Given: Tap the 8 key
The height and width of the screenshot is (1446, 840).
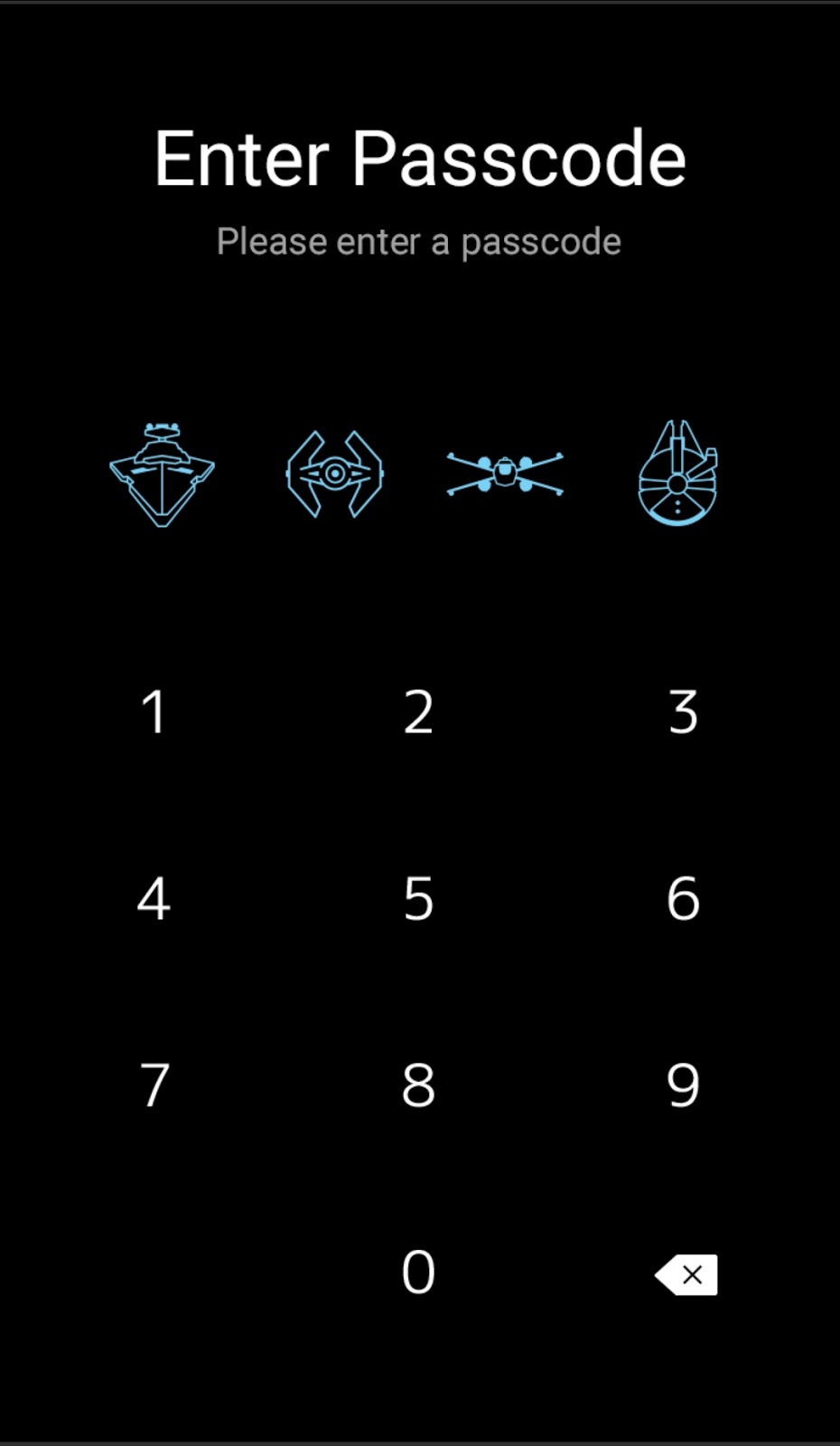Looking at the screenshot, I should pos(418,1084).
